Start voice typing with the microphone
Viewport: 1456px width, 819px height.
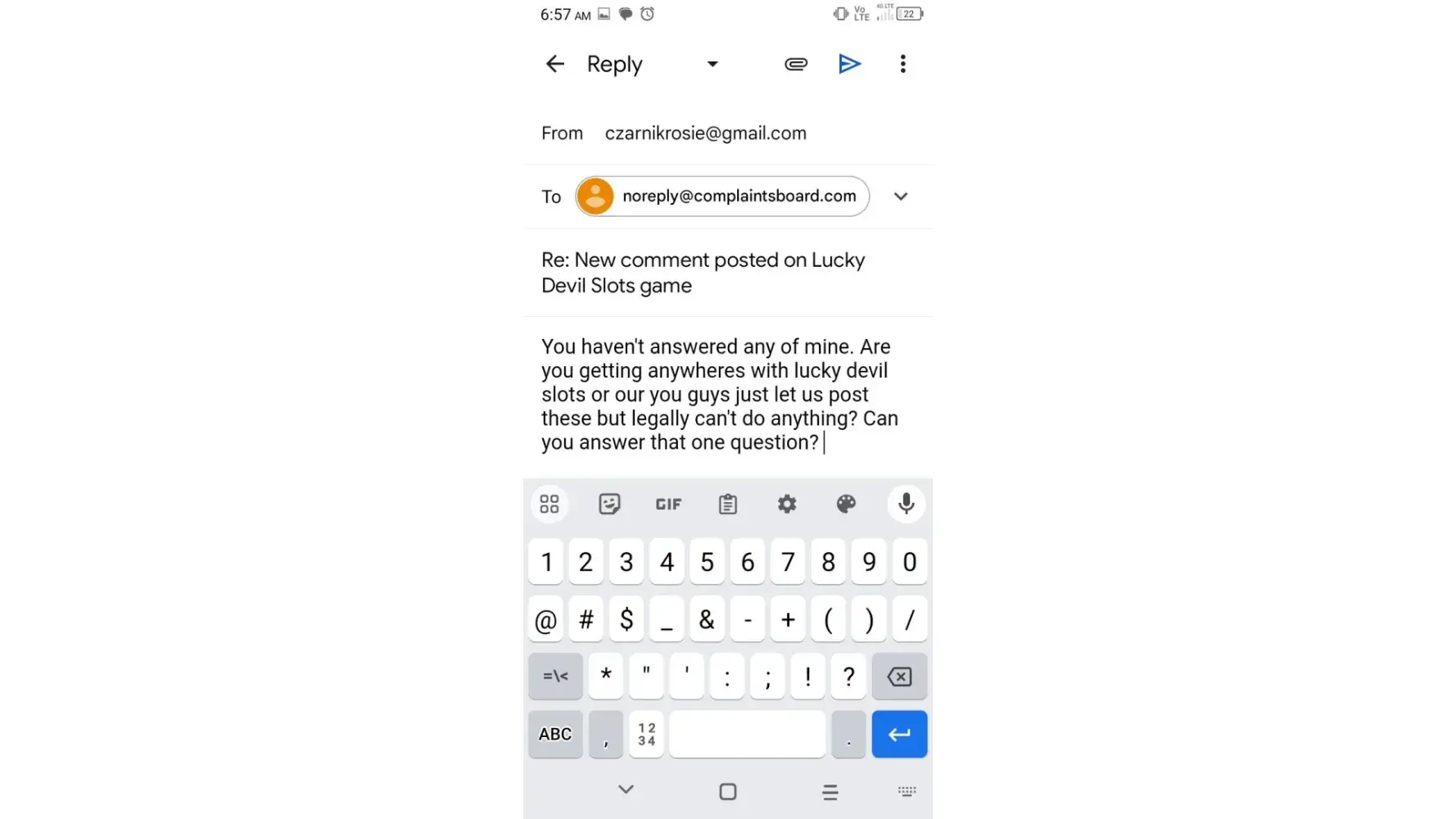coord(906,504)
